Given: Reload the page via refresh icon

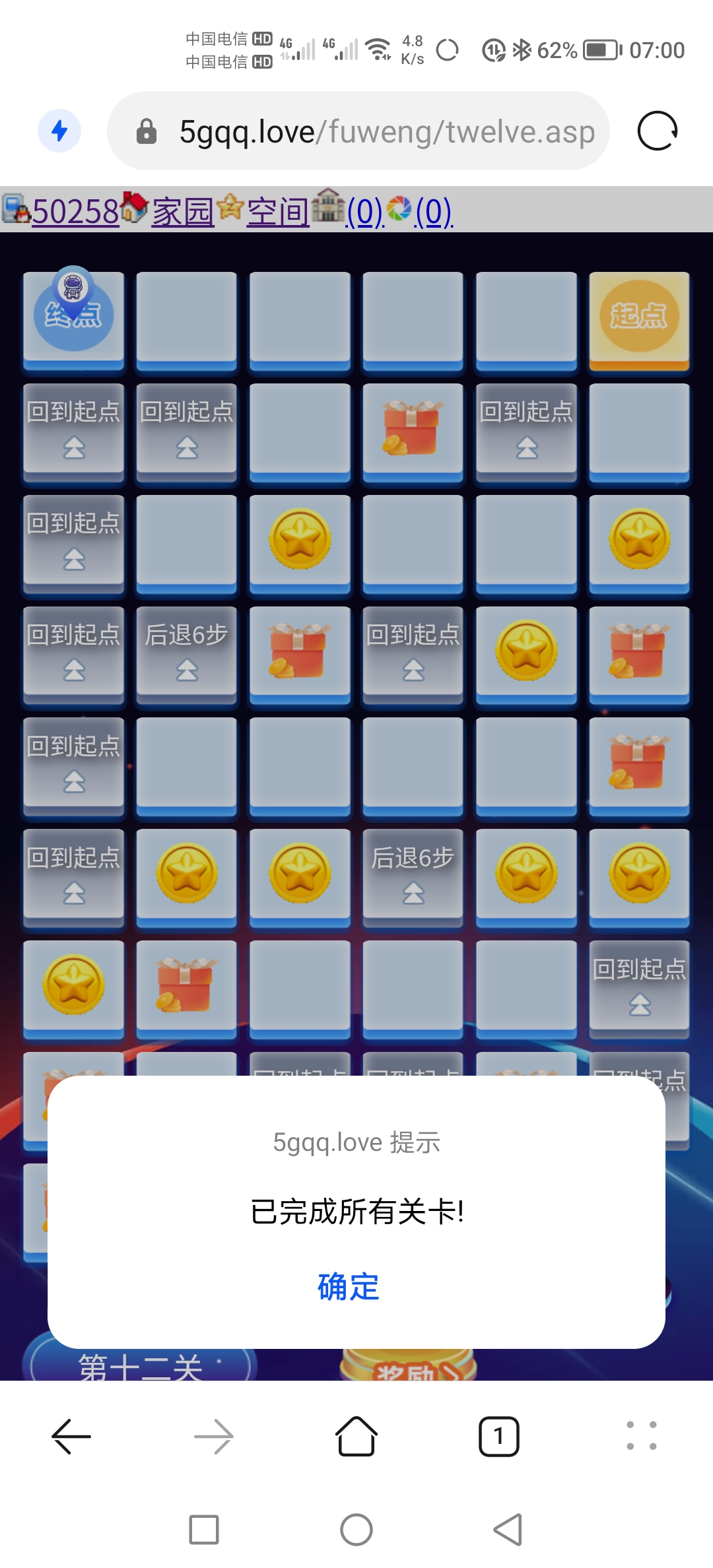Looking at the screenshot, I should click(x=657, y=131).
